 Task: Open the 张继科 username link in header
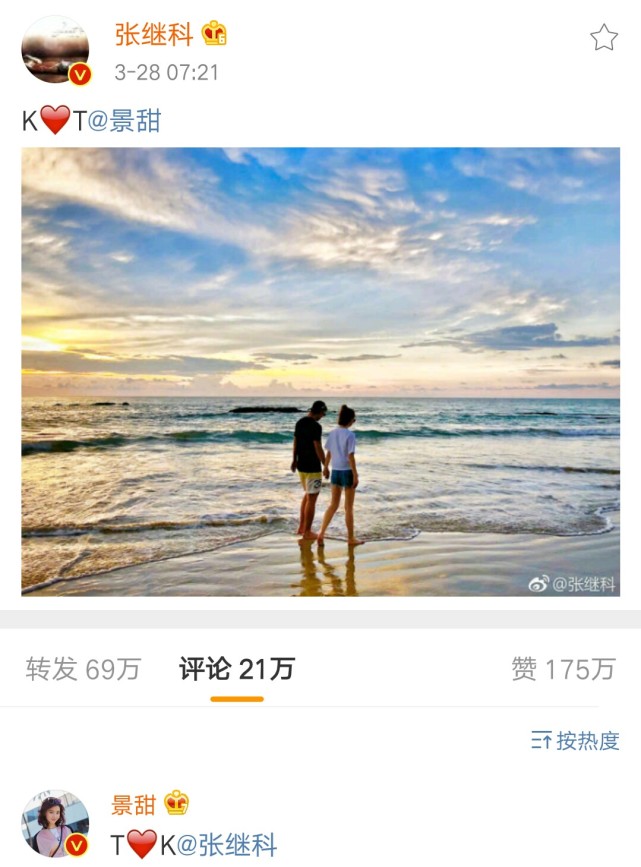[153, 34]
